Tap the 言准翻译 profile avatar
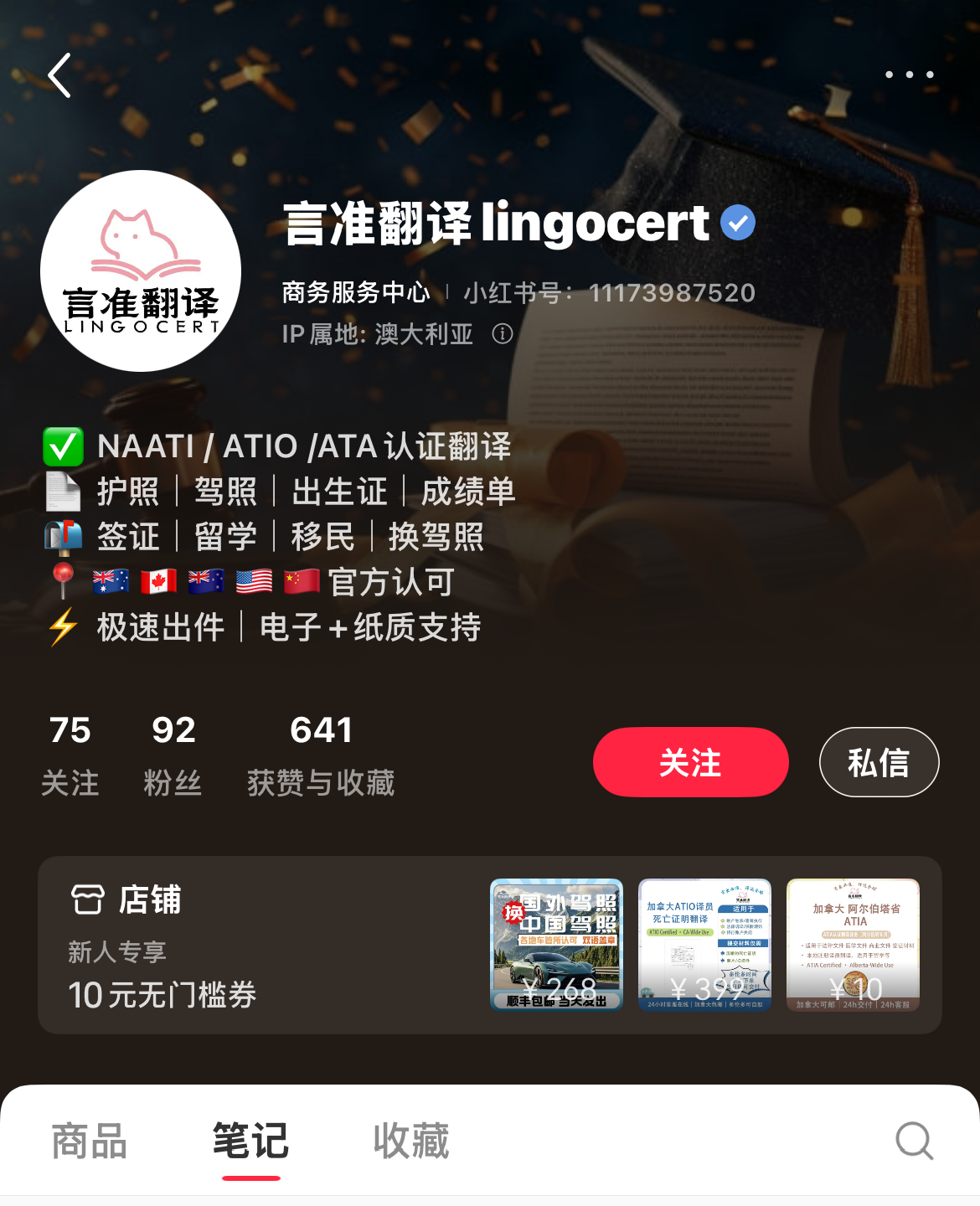Viewport: 980px width, 1206px height. point(141,271)
